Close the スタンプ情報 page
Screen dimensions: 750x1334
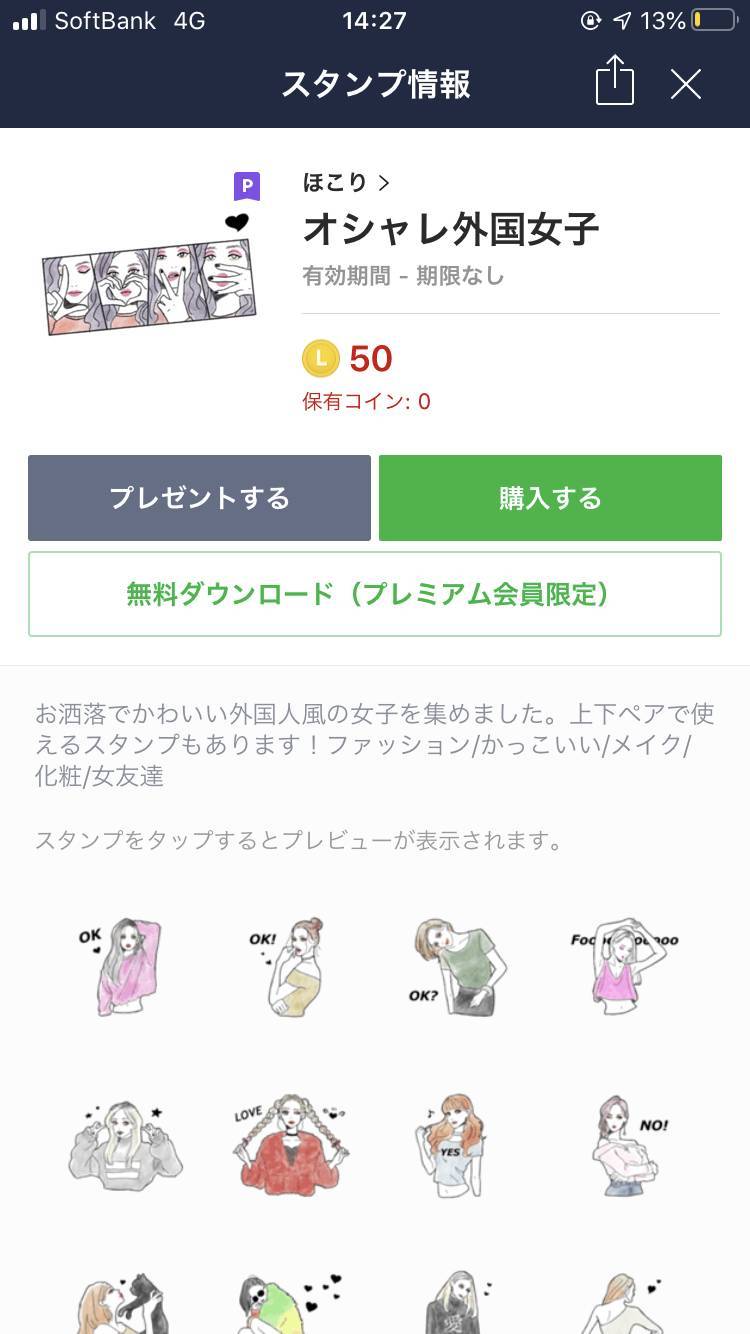[686, 84]
